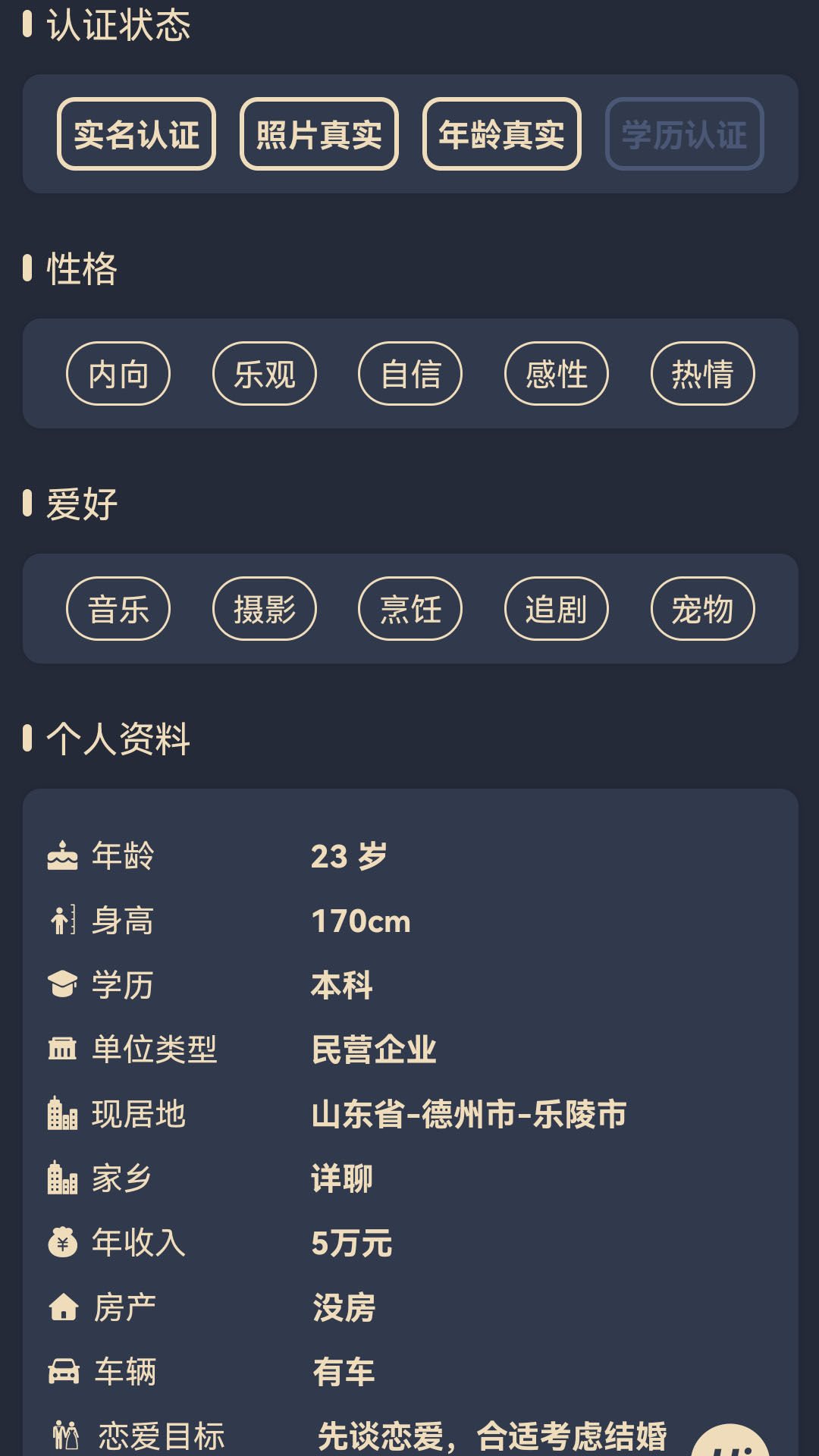
Task: Toggle the 音乐 hobby tag
Action: pyautogui.click(x=118, y=609)
